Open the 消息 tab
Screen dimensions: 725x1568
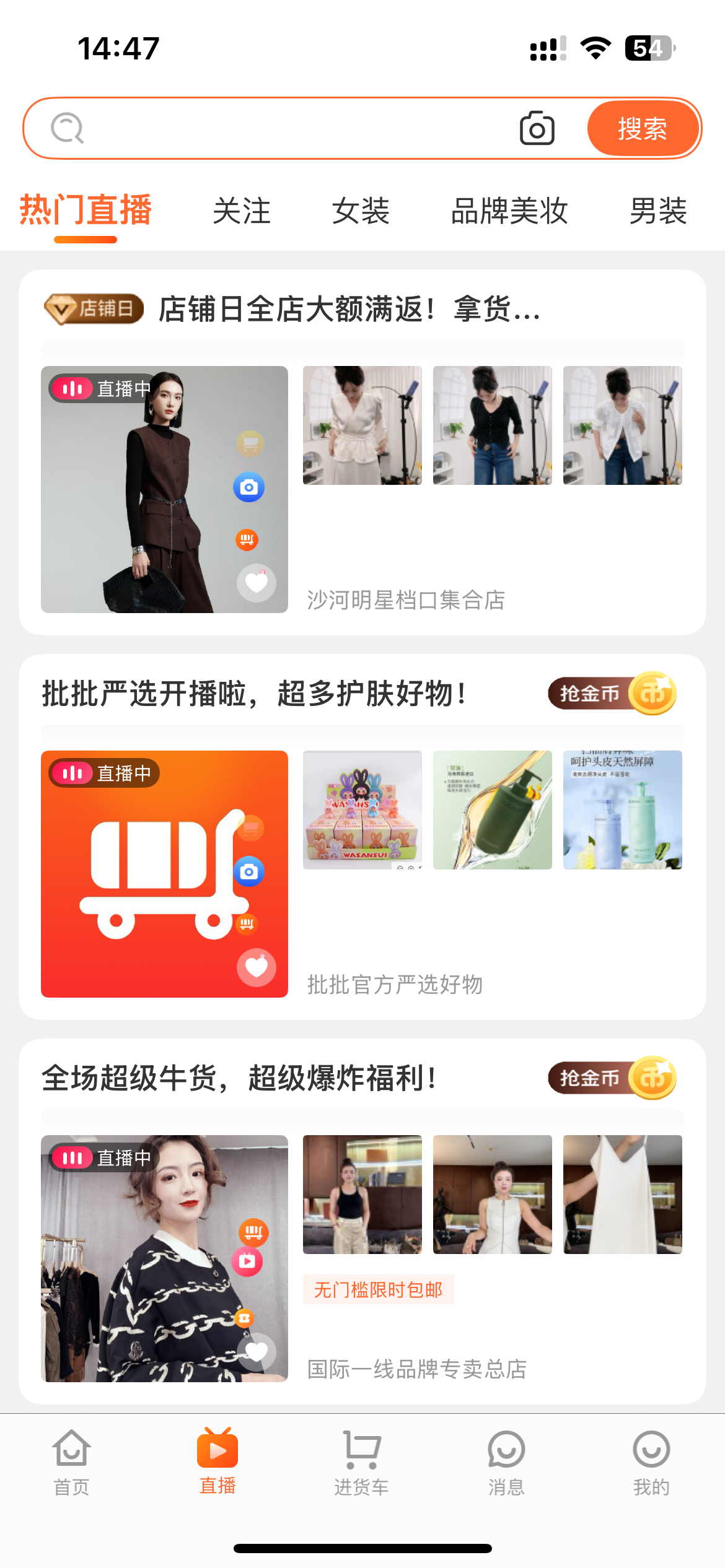506,1461
